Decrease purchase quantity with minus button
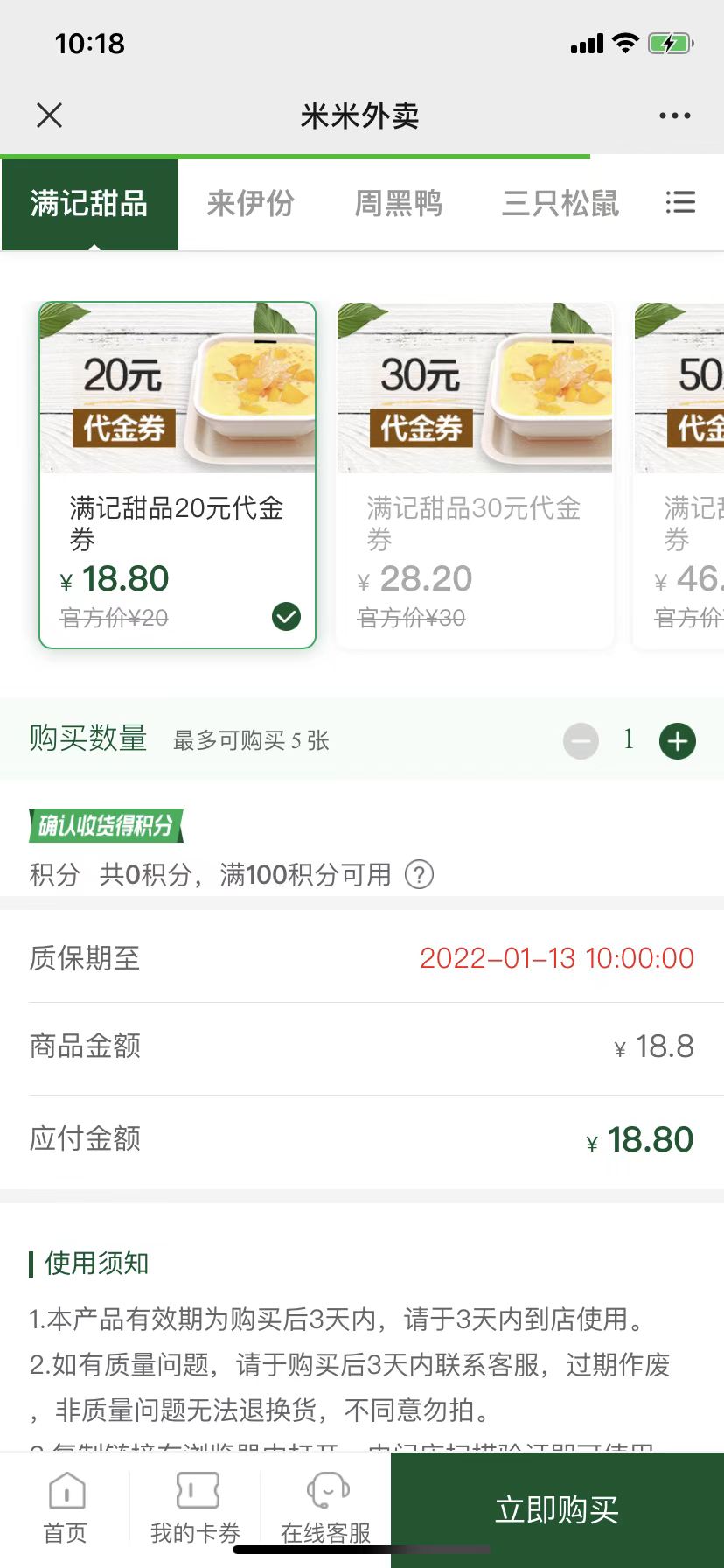 (x=581, y=741)
